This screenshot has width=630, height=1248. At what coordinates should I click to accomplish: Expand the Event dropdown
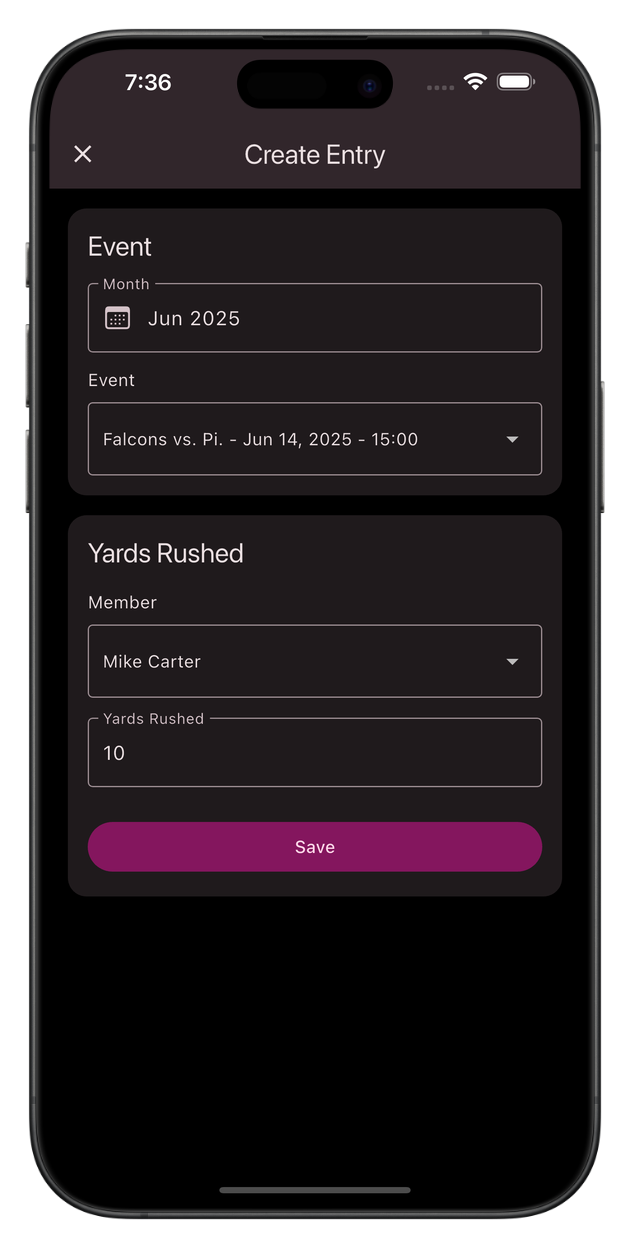(x=314, y=439)
